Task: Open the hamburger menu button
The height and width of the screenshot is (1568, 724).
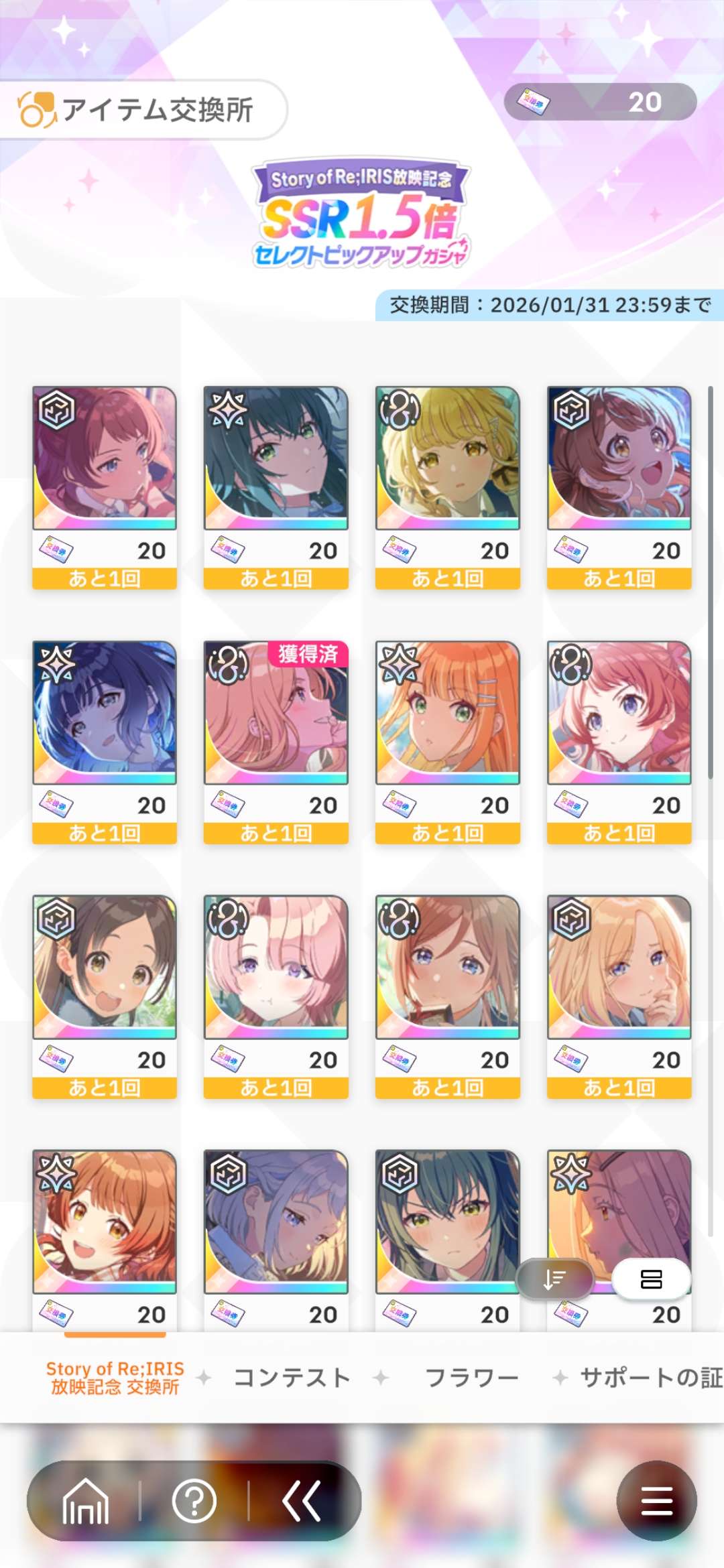Action: pyautogui.click(x=656, y=1501)
